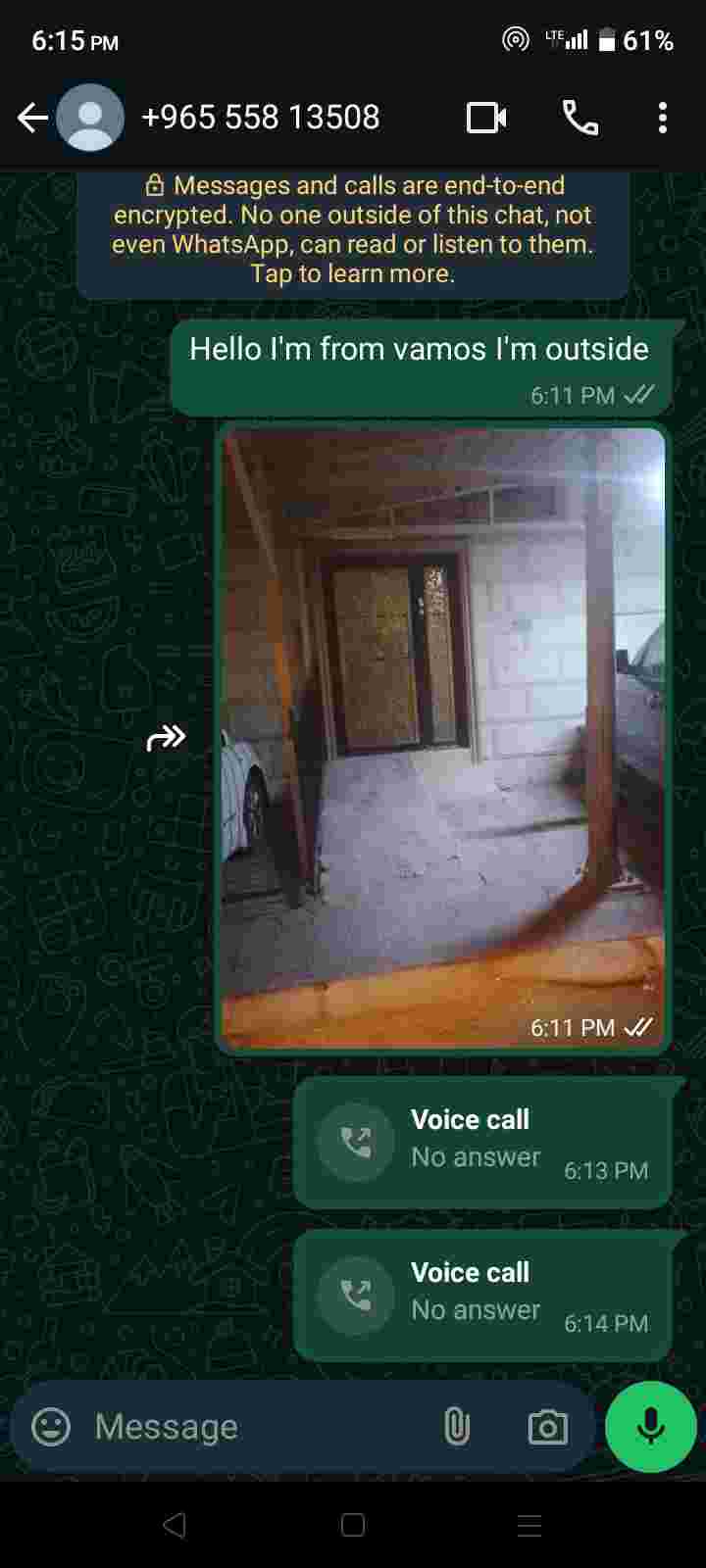Open the sent photo of the doorway
Viewport: 706px width, 1568px height.
pos(443,735)
